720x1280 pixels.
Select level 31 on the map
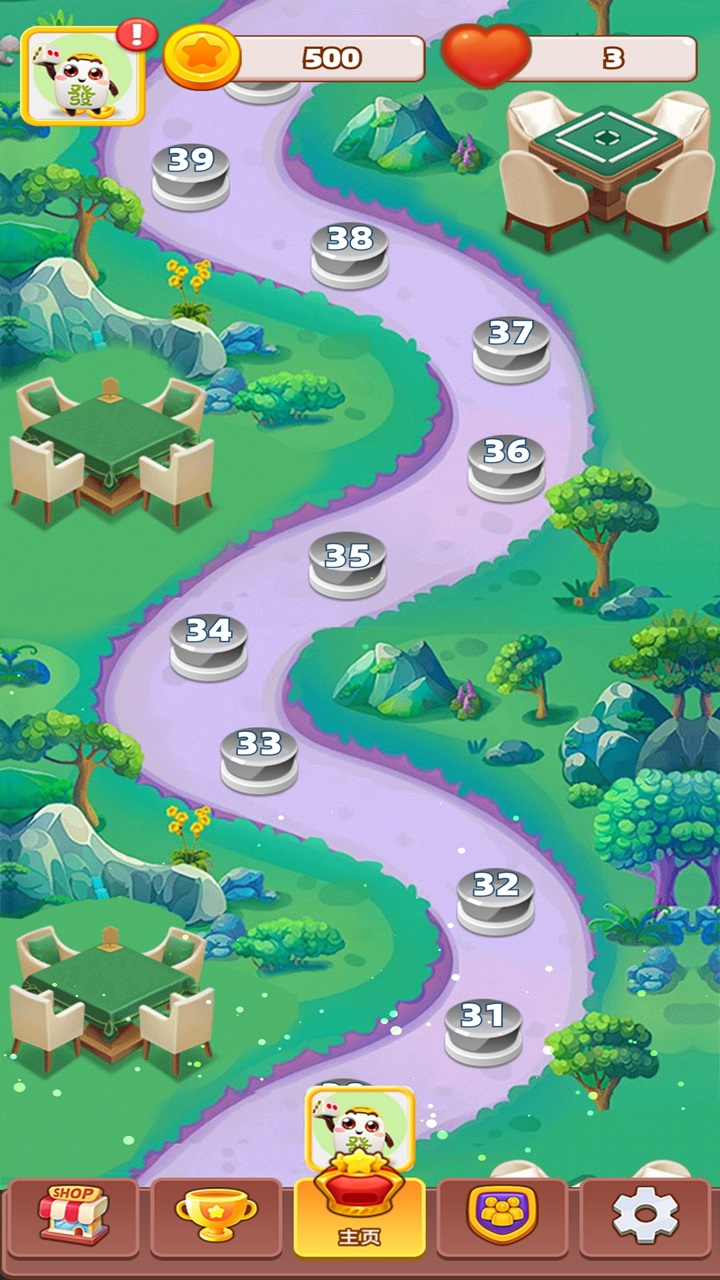point(483,1031)
